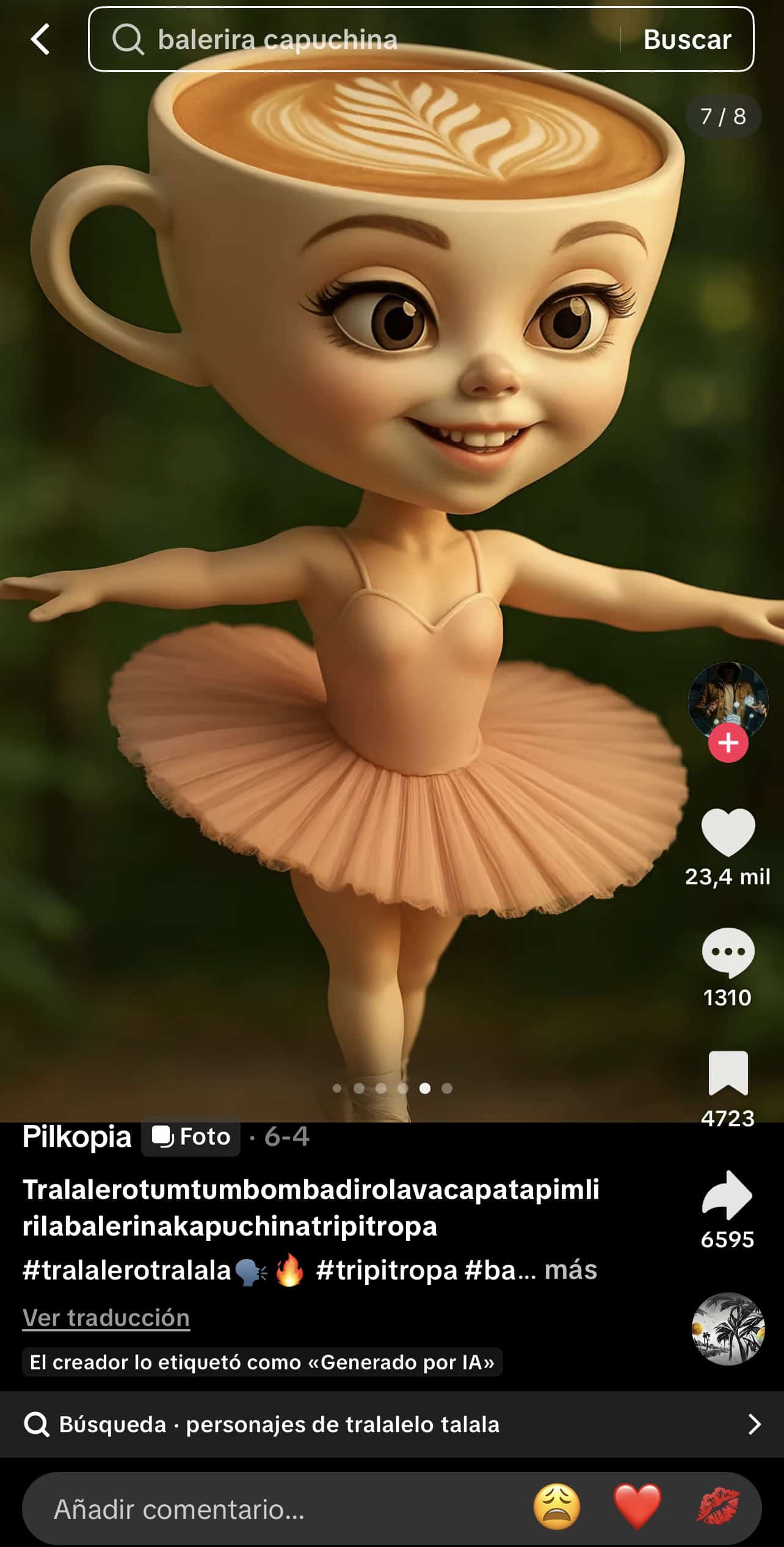This screenshot has height=1547, width=784.
Task: Open the #tripitropa hashtag
Action: 387,1270
